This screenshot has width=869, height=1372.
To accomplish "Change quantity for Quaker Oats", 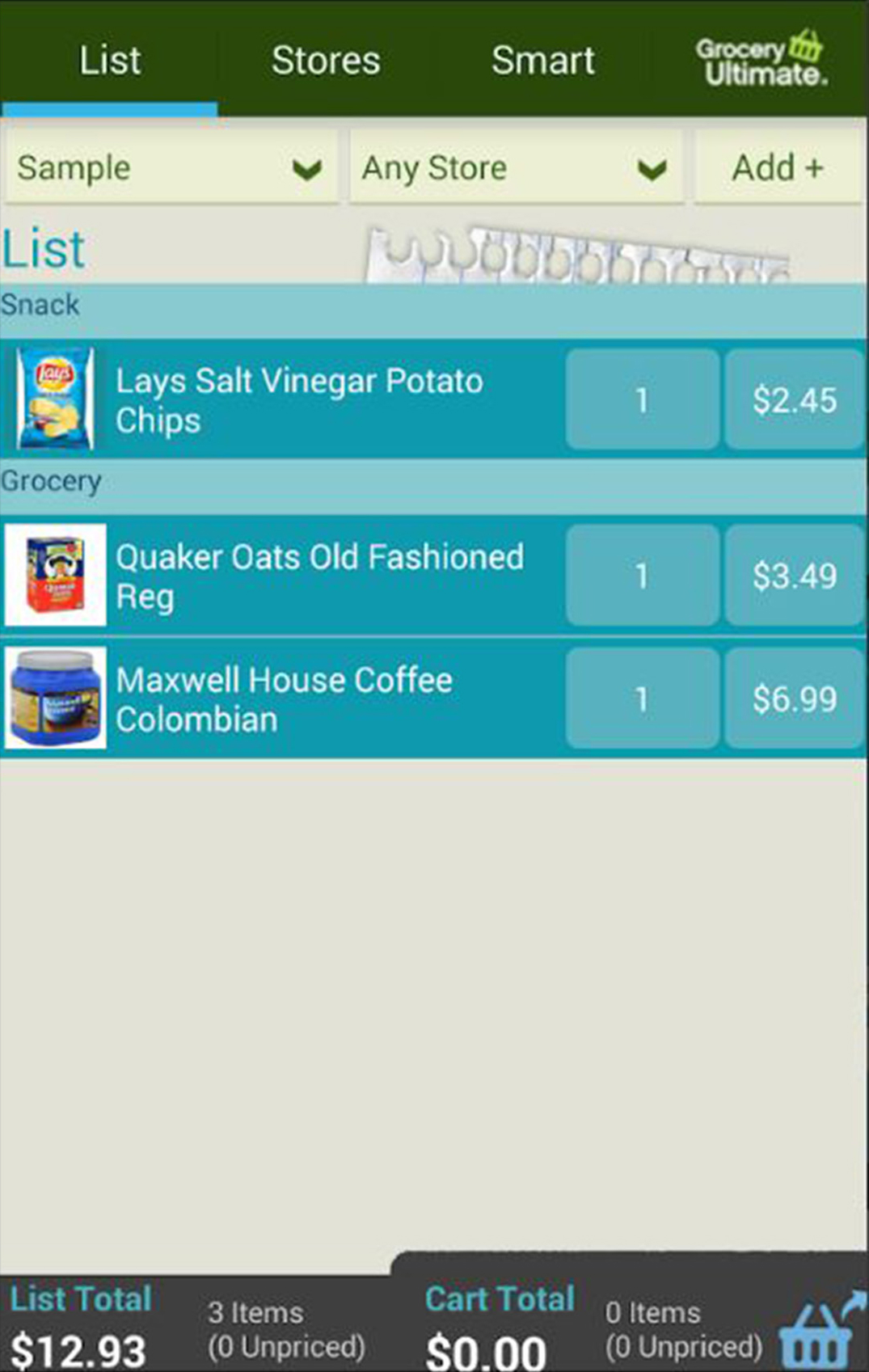I will click(x=642, y=576).
